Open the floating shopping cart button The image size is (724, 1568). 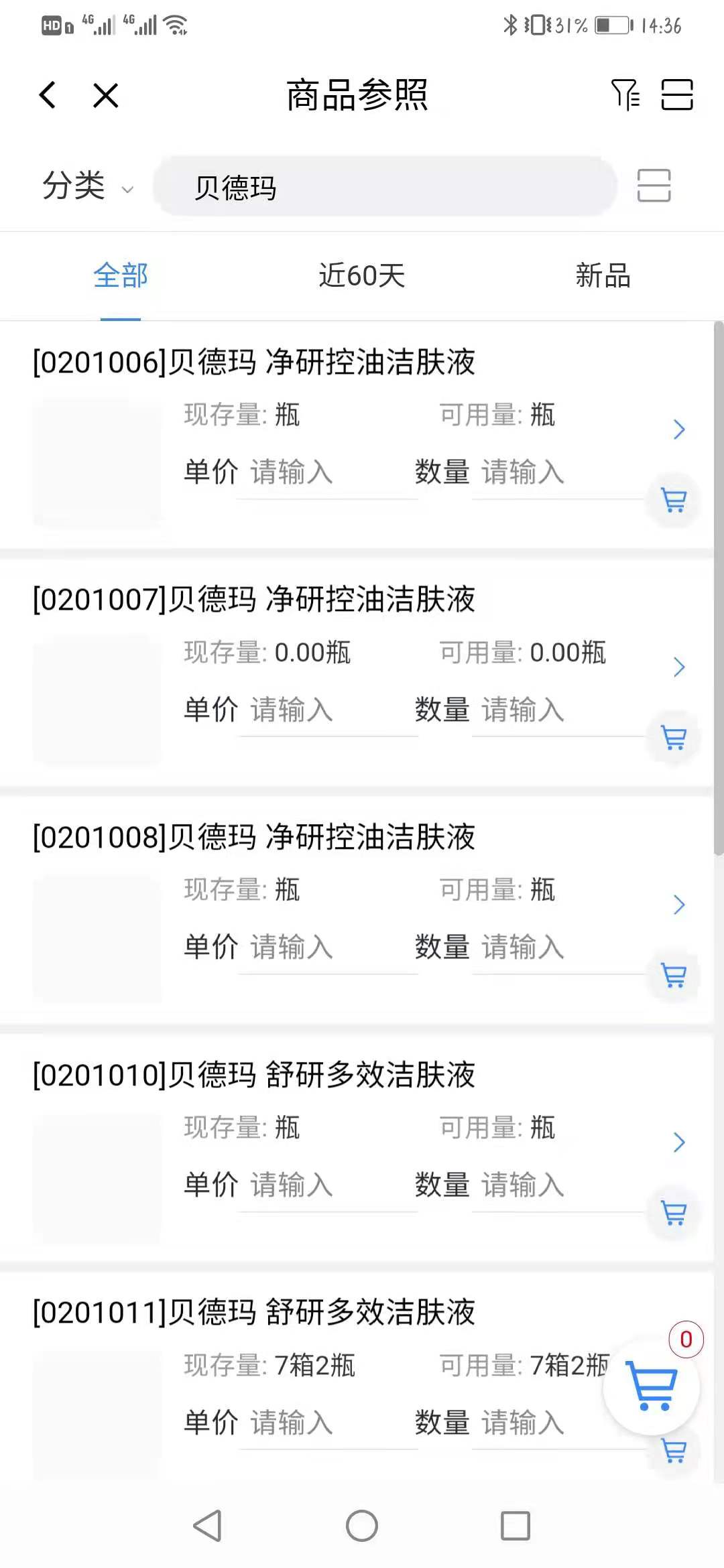(652, 1386)
